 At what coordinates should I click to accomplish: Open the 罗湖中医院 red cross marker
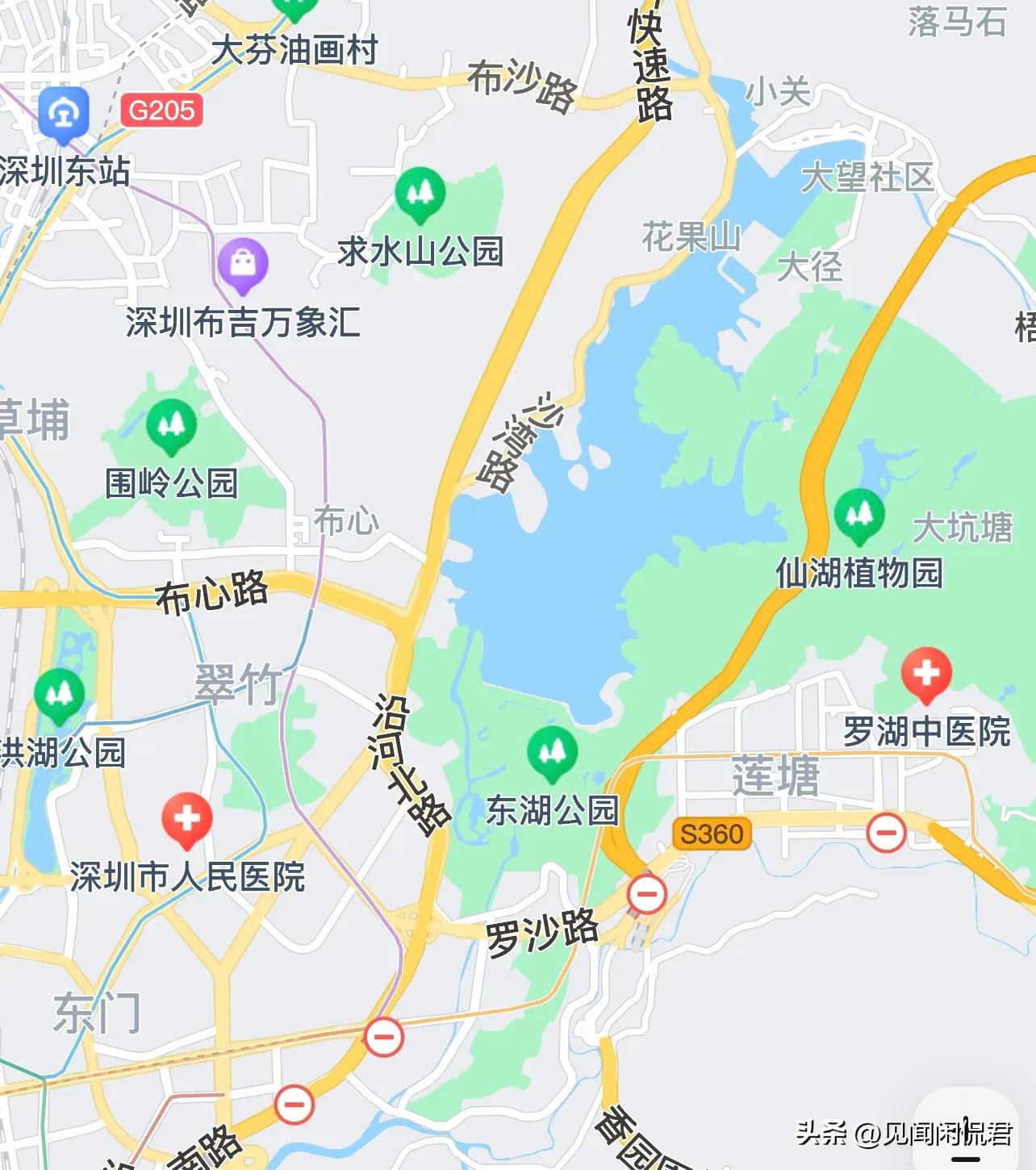[926, 674]
